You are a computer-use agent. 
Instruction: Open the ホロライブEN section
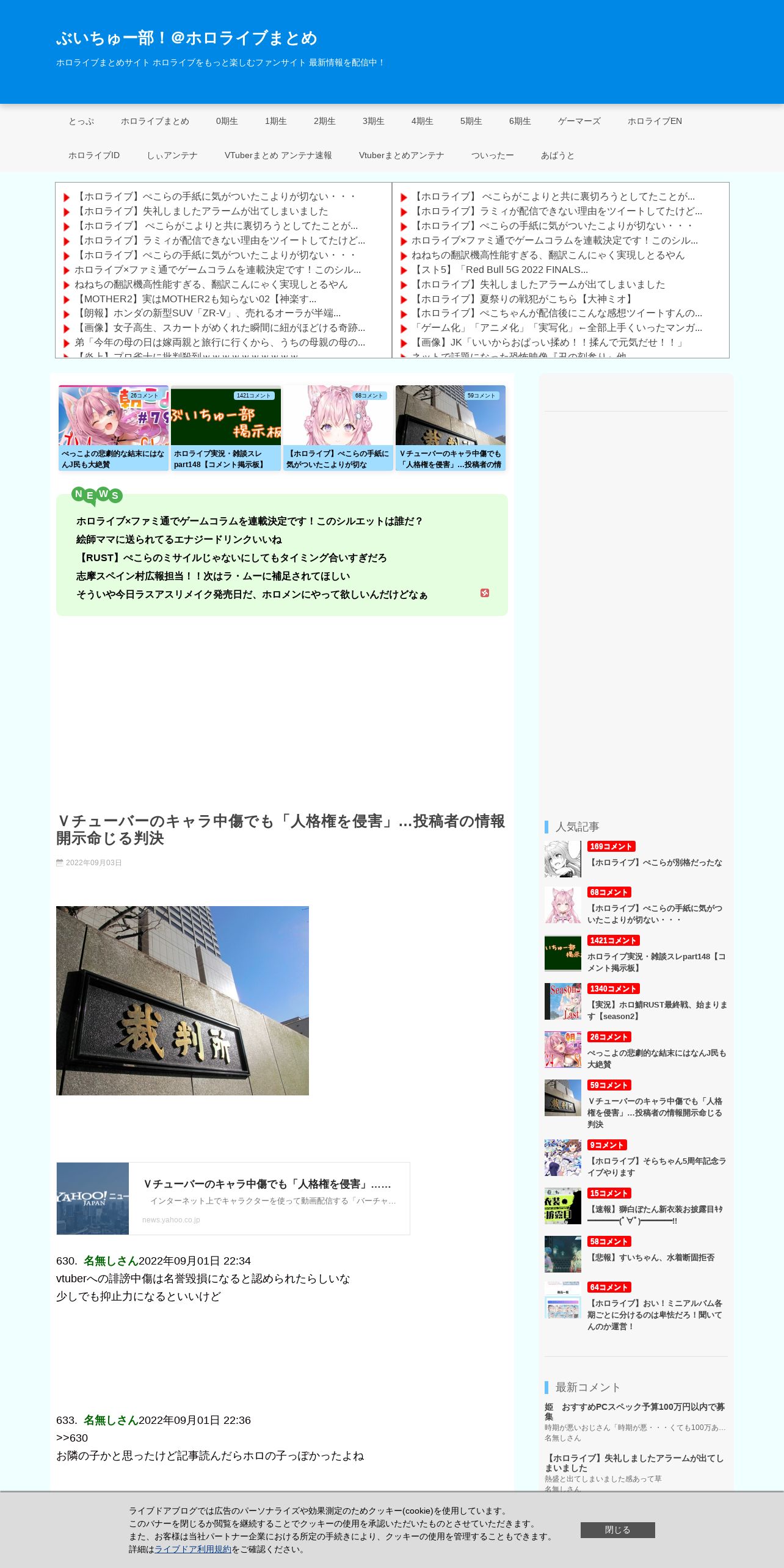(x=655, y=121)
